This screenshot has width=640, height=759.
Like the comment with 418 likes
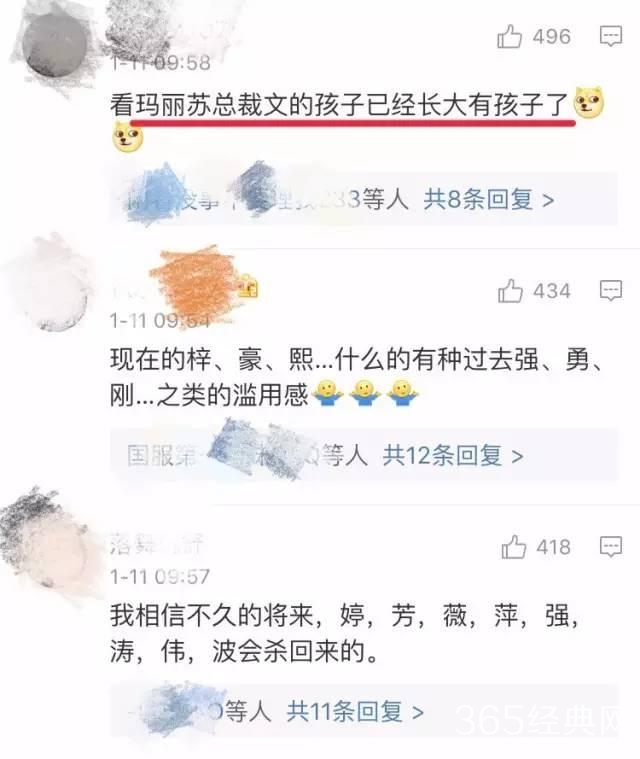[x=513, y=547]
